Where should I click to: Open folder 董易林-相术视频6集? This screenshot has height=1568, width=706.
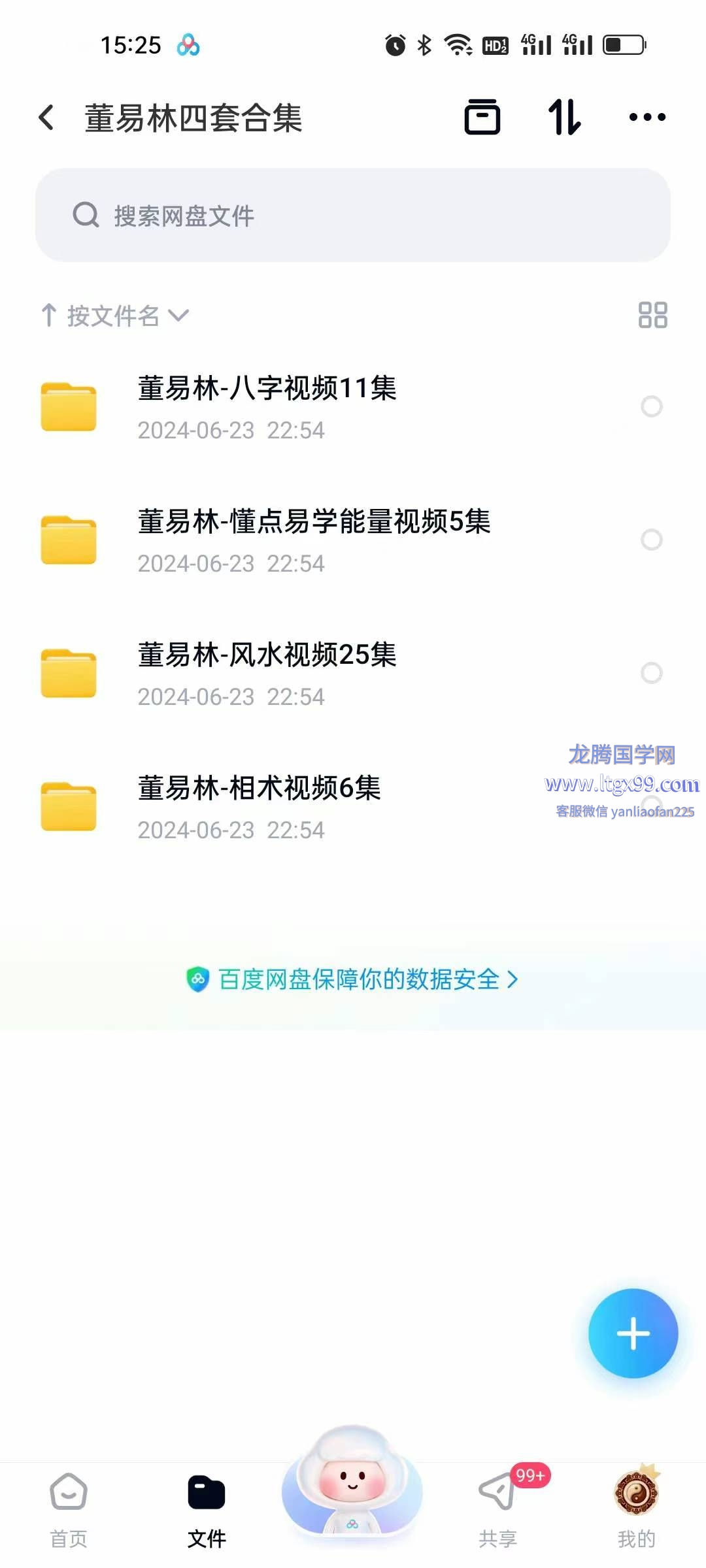click(x=259, y=806)
